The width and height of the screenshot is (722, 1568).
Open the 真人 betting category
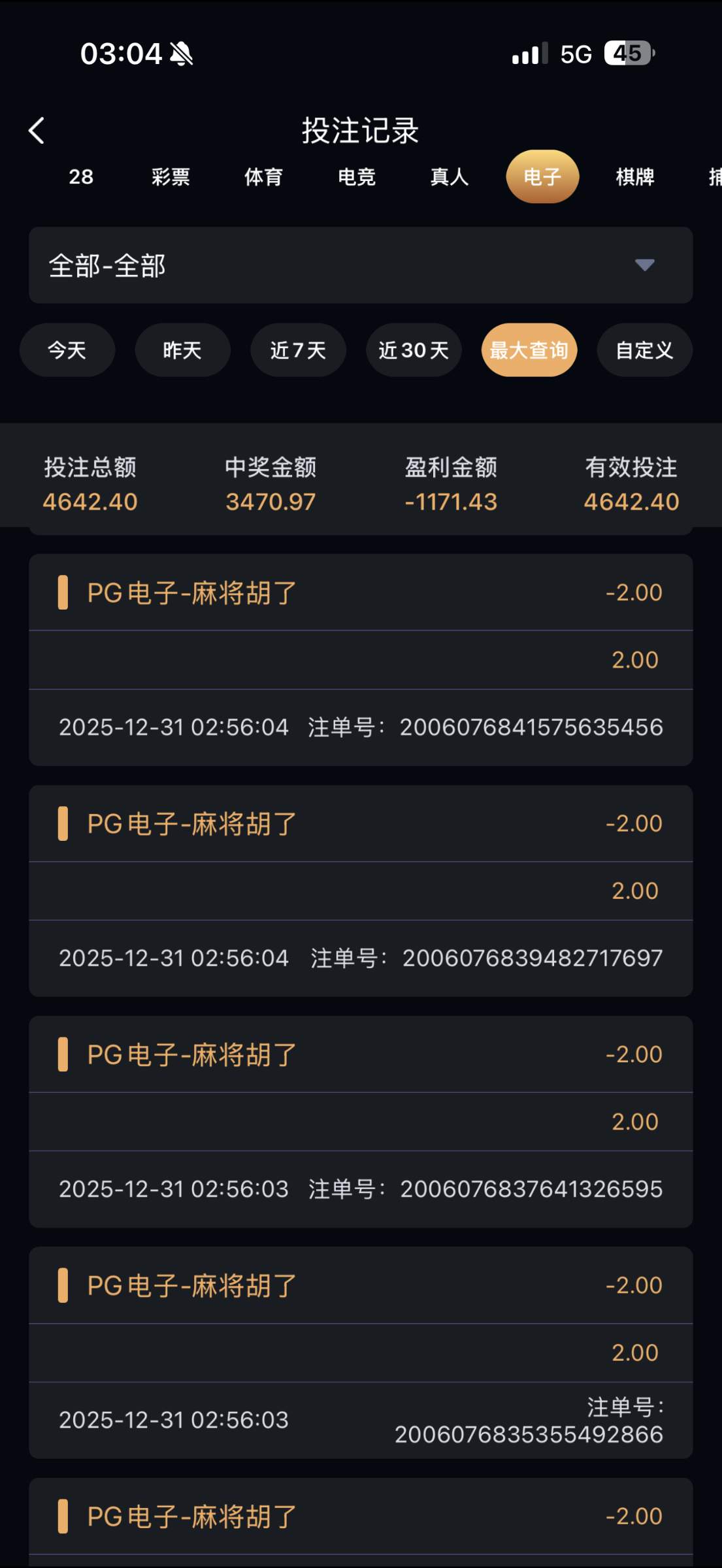pyautogui.click(x=448, y=177)
